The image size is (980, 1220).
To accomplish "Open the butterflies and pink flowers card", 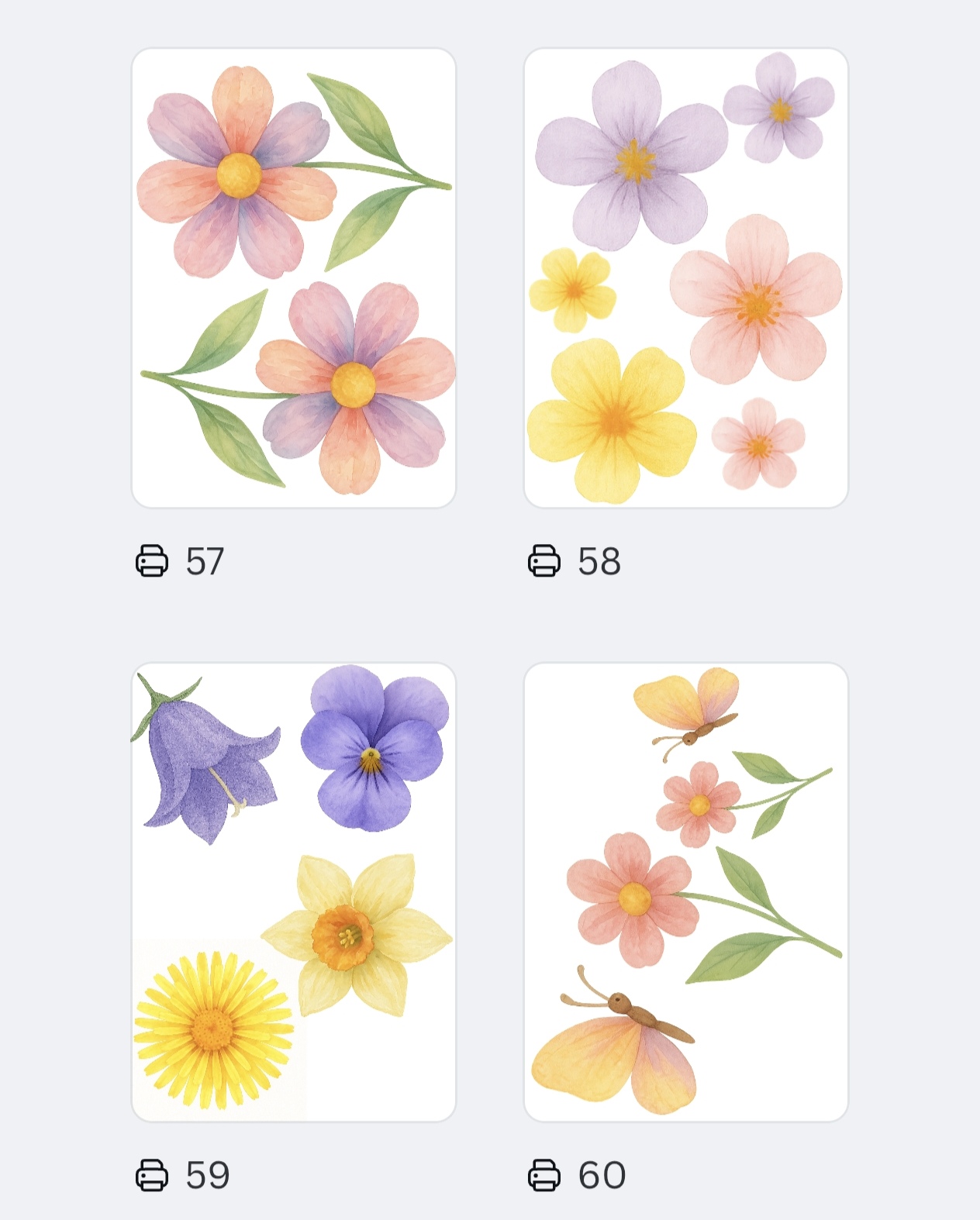I will (686, 892).
